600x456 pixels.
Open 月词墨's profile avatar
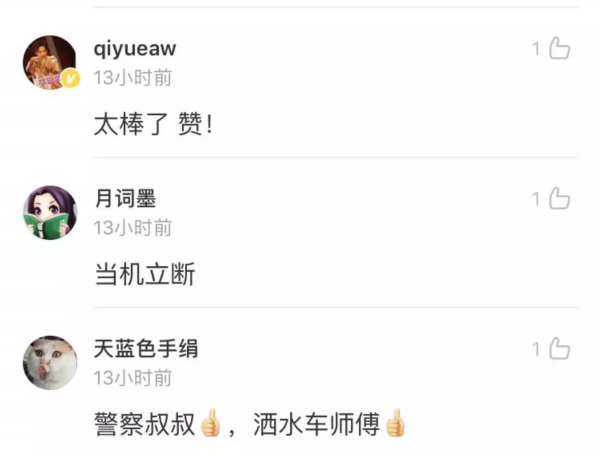click(x=50, y=212)
